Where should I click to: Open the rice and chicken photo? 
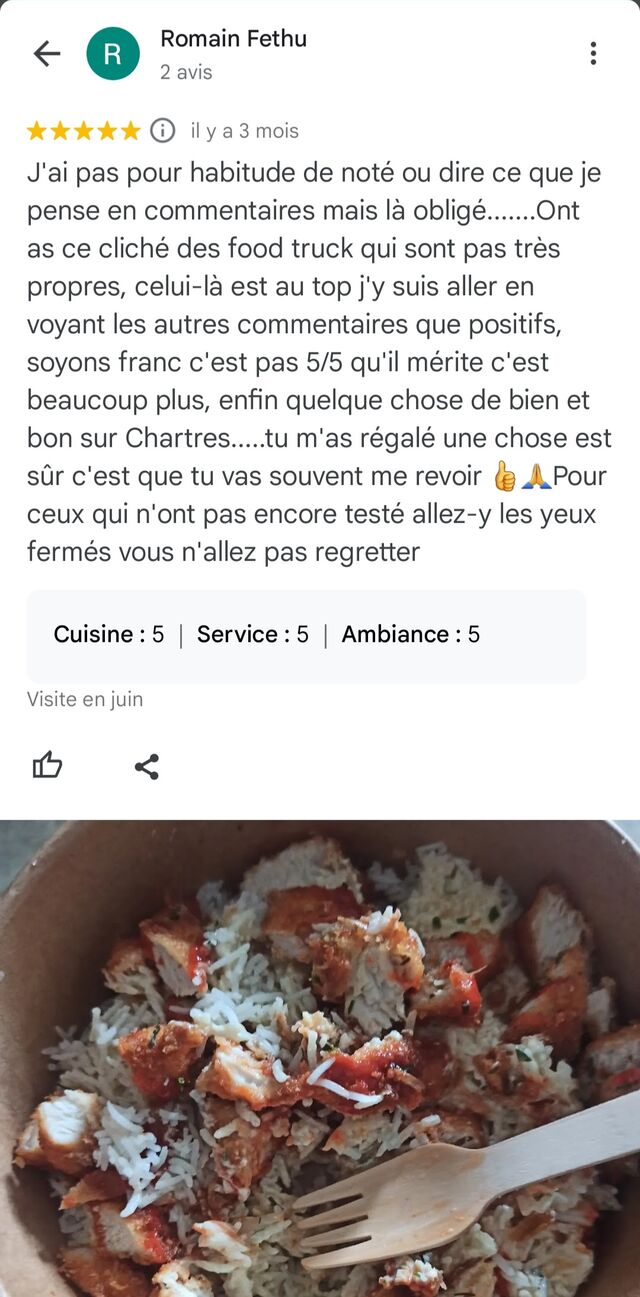320,1058
